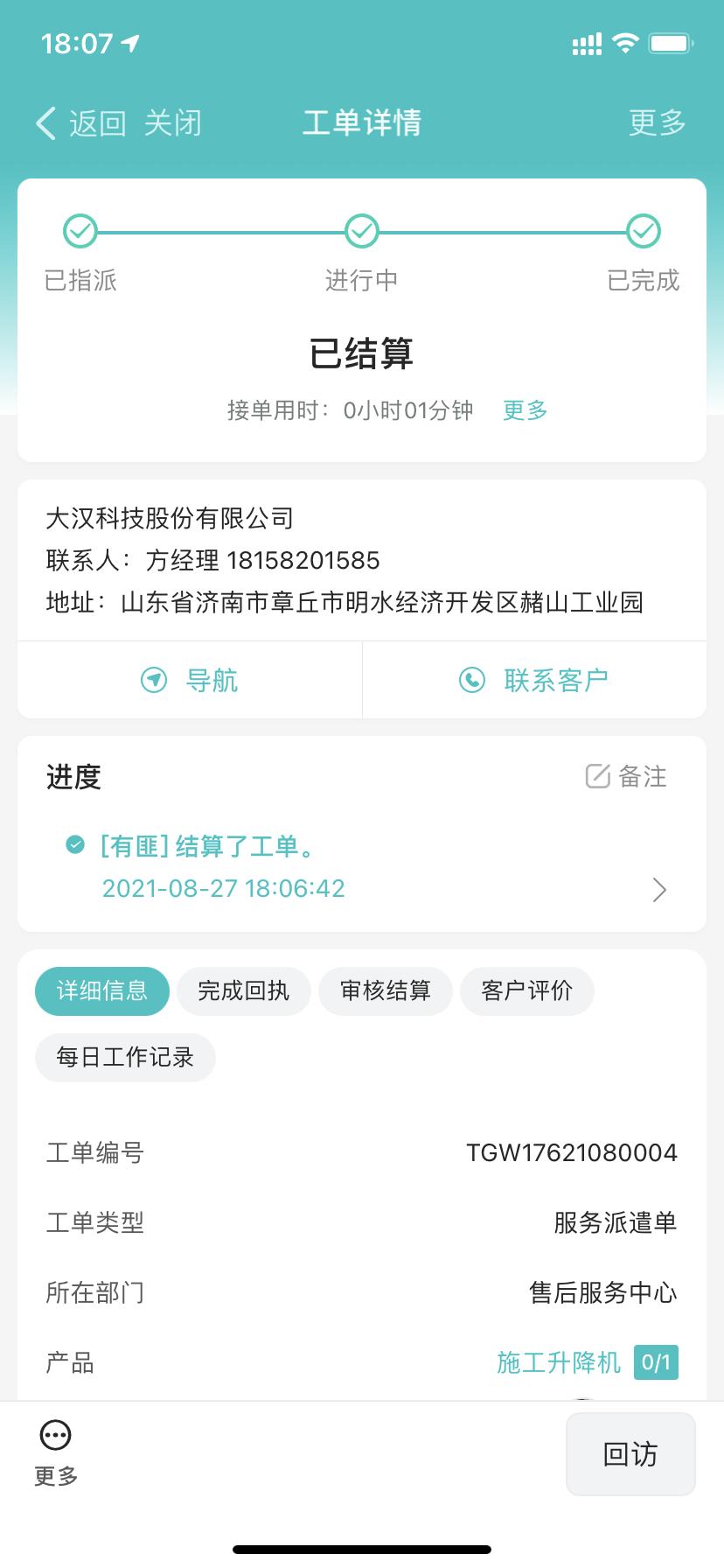
Task: Tap 关闭 to close the page
Action: 172,123
